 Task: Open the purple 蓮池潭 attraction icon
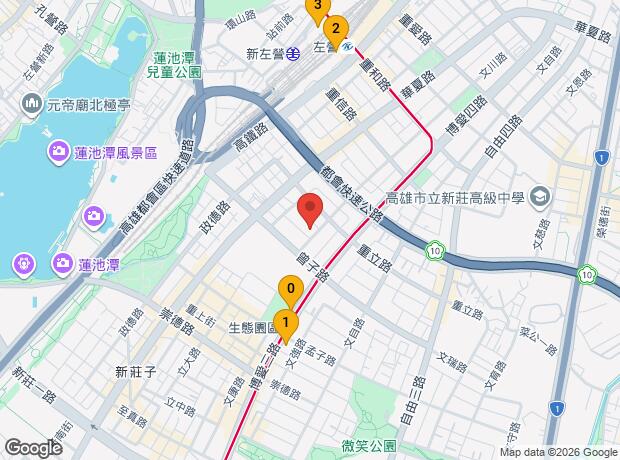tap(23, 264)
